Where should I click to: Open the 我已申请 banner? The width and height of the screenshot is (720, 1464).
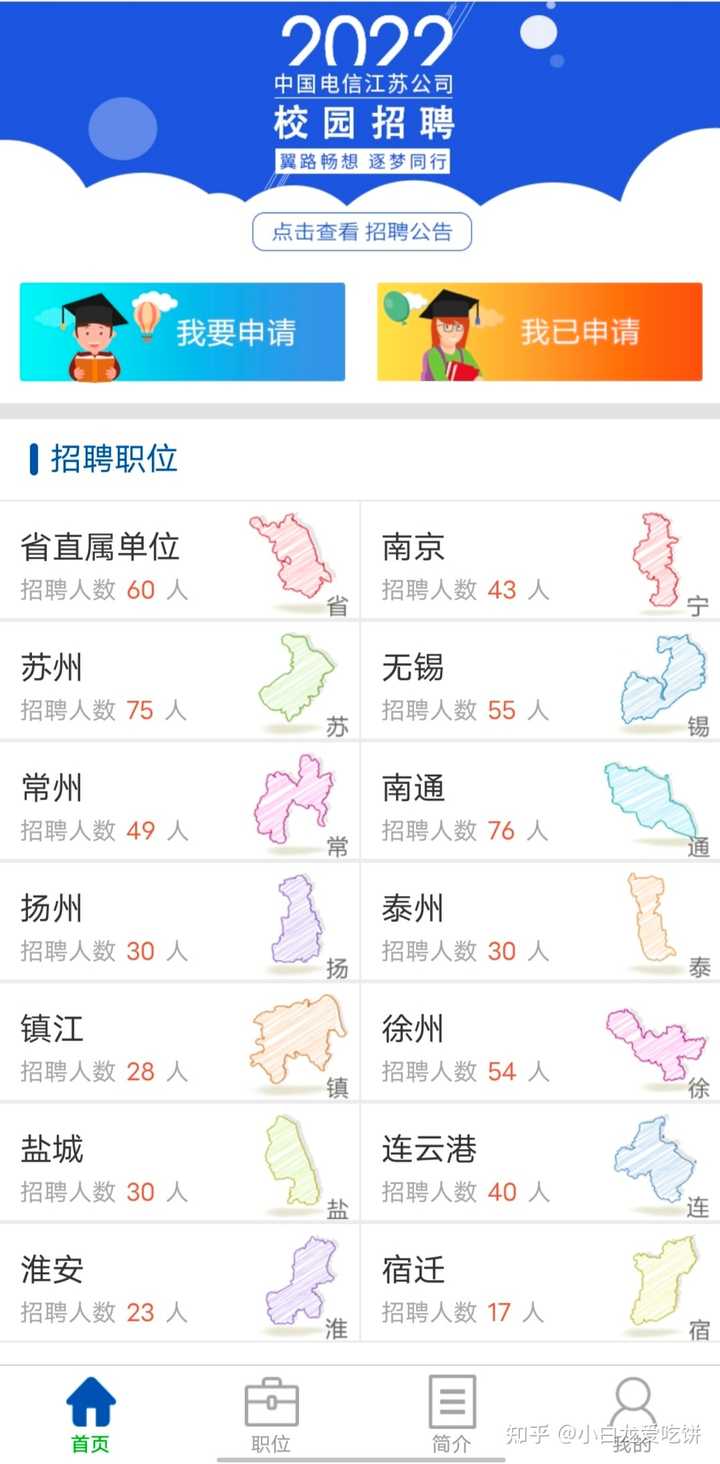pyautogui.click(x=539, y=332)
